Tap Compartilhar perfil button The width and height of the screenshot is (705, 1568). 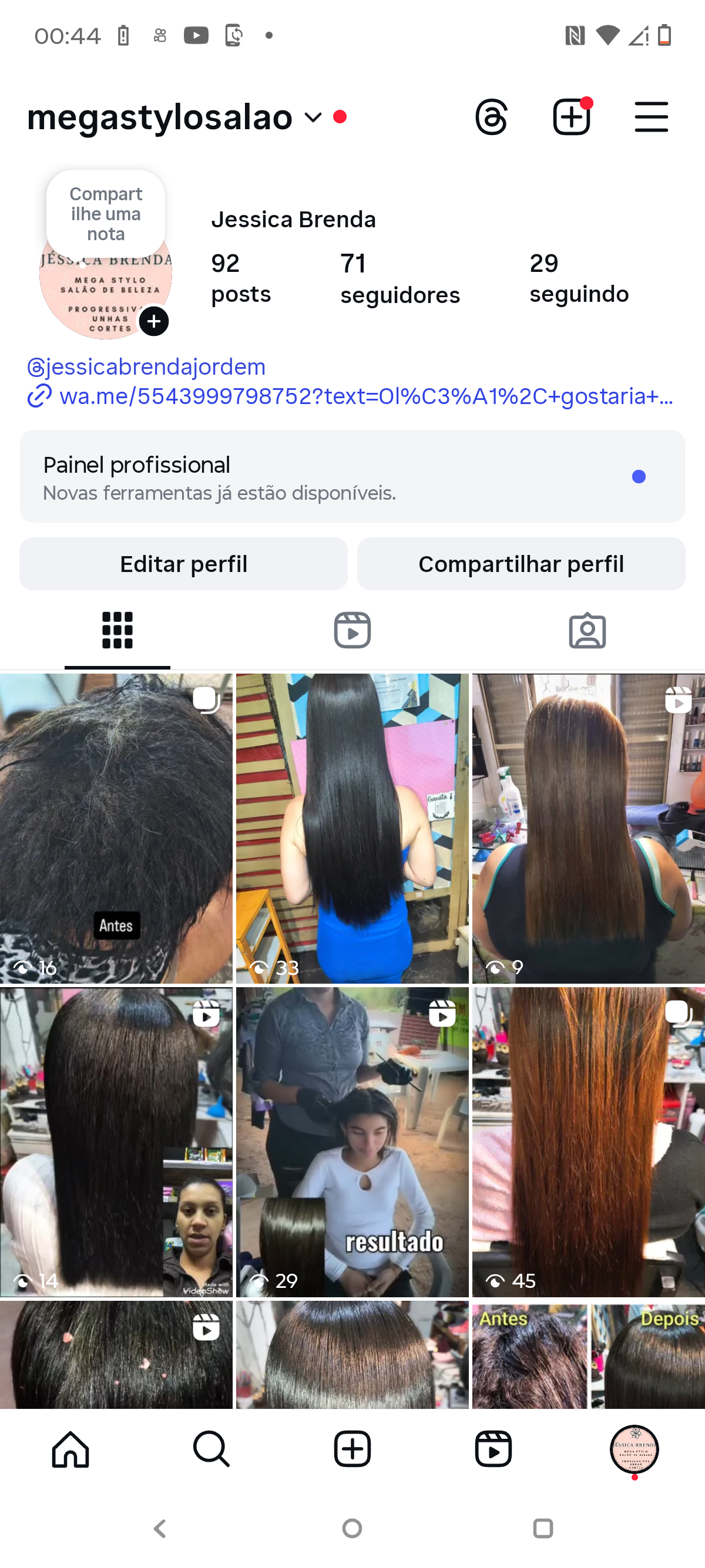pyautogui.click(x=521, y=564)
